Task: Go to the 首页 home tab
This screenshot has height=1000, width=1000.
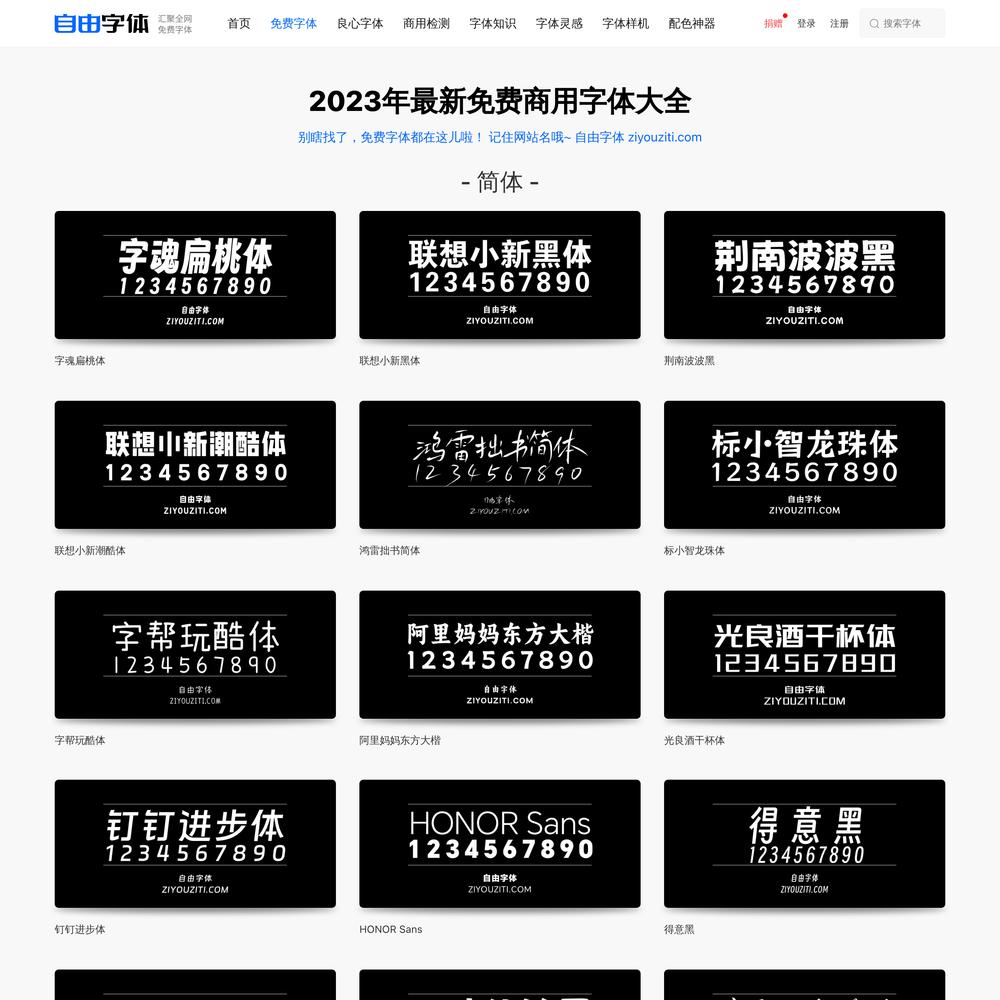Action: click(x=239, y=23)
